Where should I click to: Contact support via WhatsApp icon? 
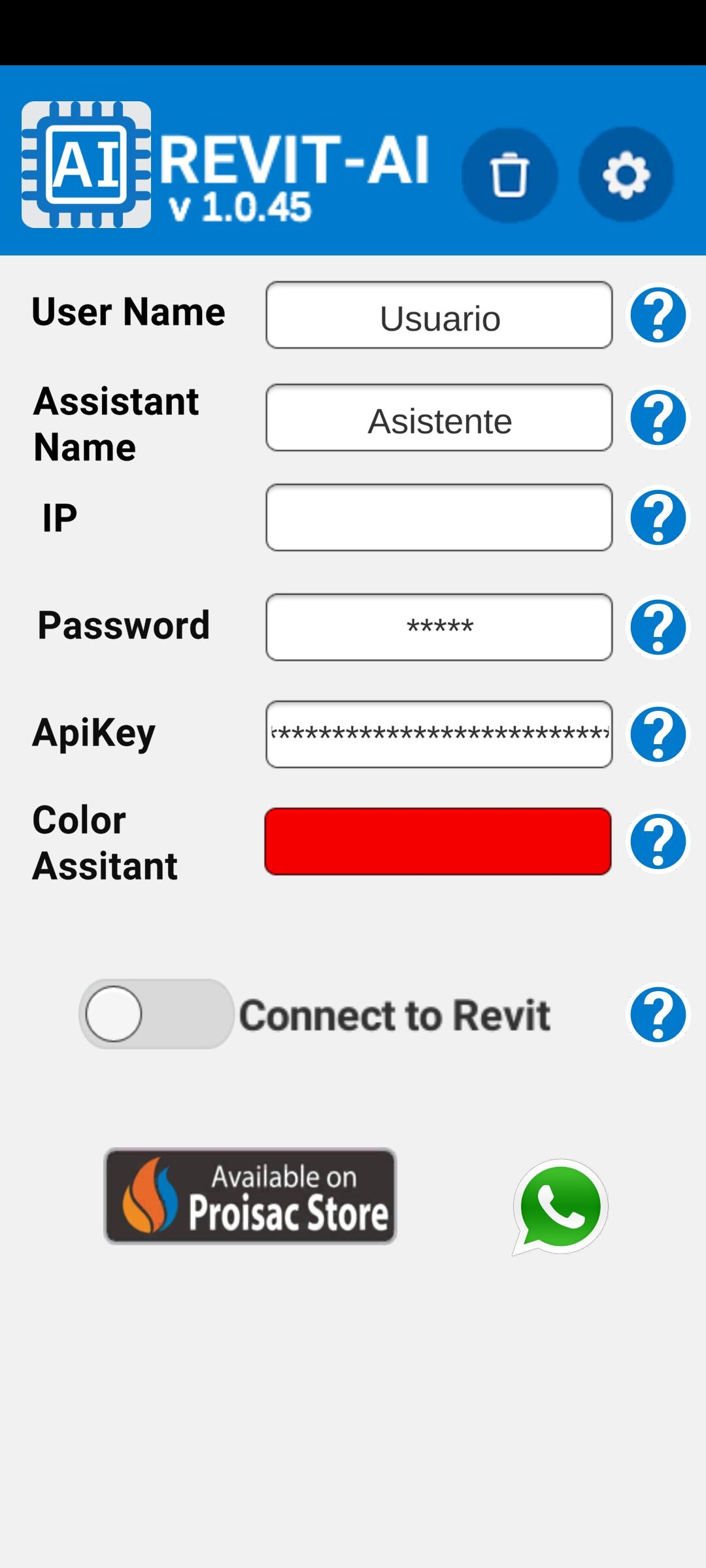(x=561, y=1207)
